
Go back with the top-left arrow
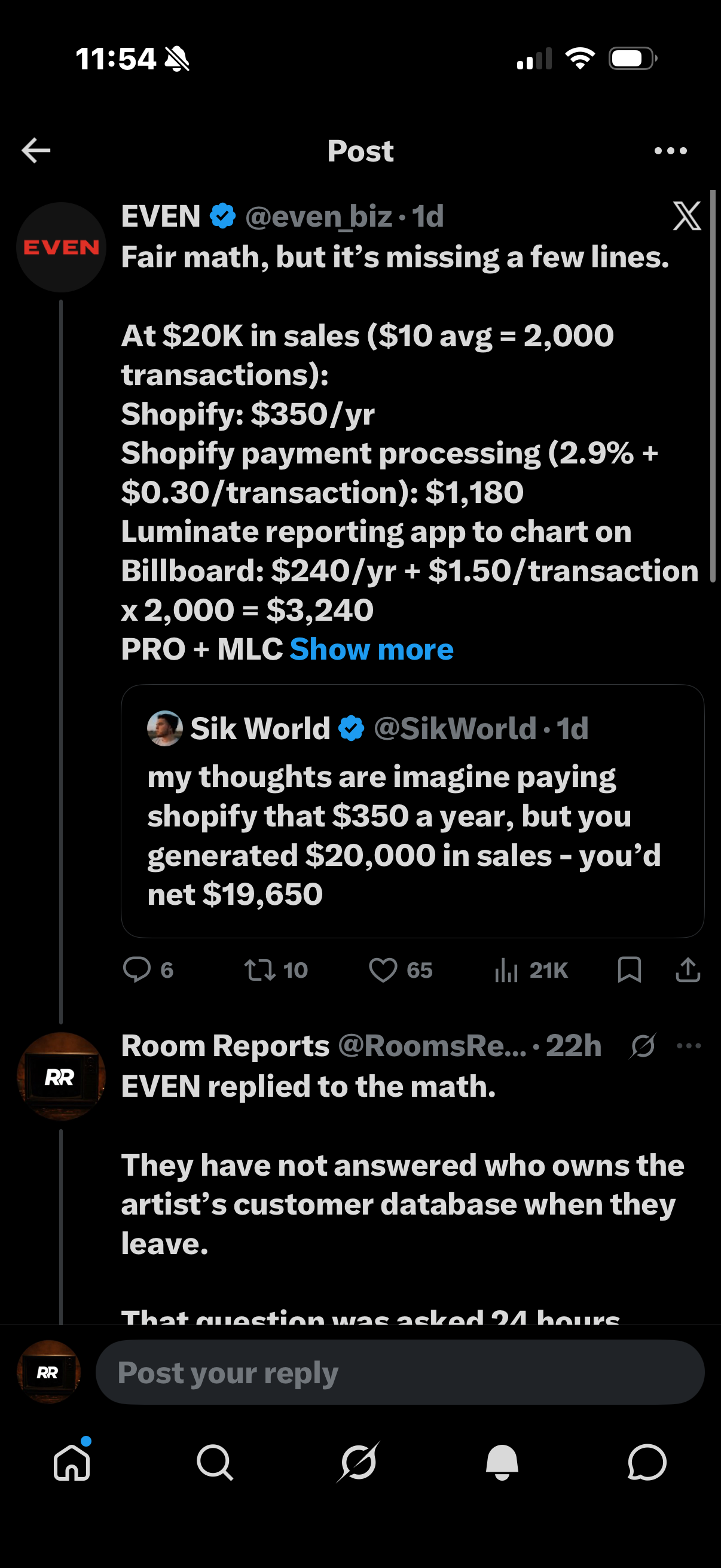pyautogui.click(x=36, y=150)
